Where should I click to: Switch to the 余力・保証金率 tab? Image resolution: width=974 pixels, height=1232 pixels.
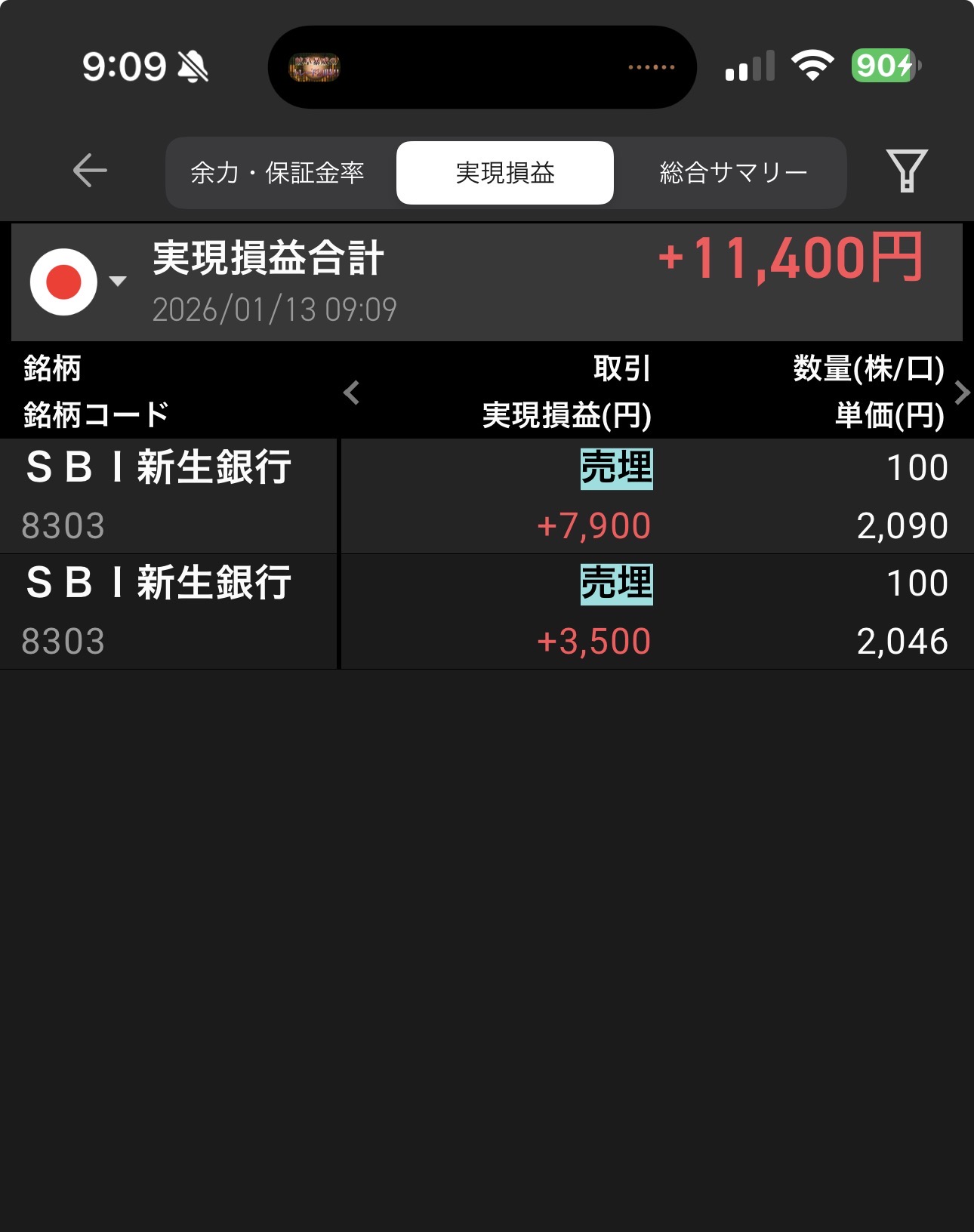click(277, 173)
